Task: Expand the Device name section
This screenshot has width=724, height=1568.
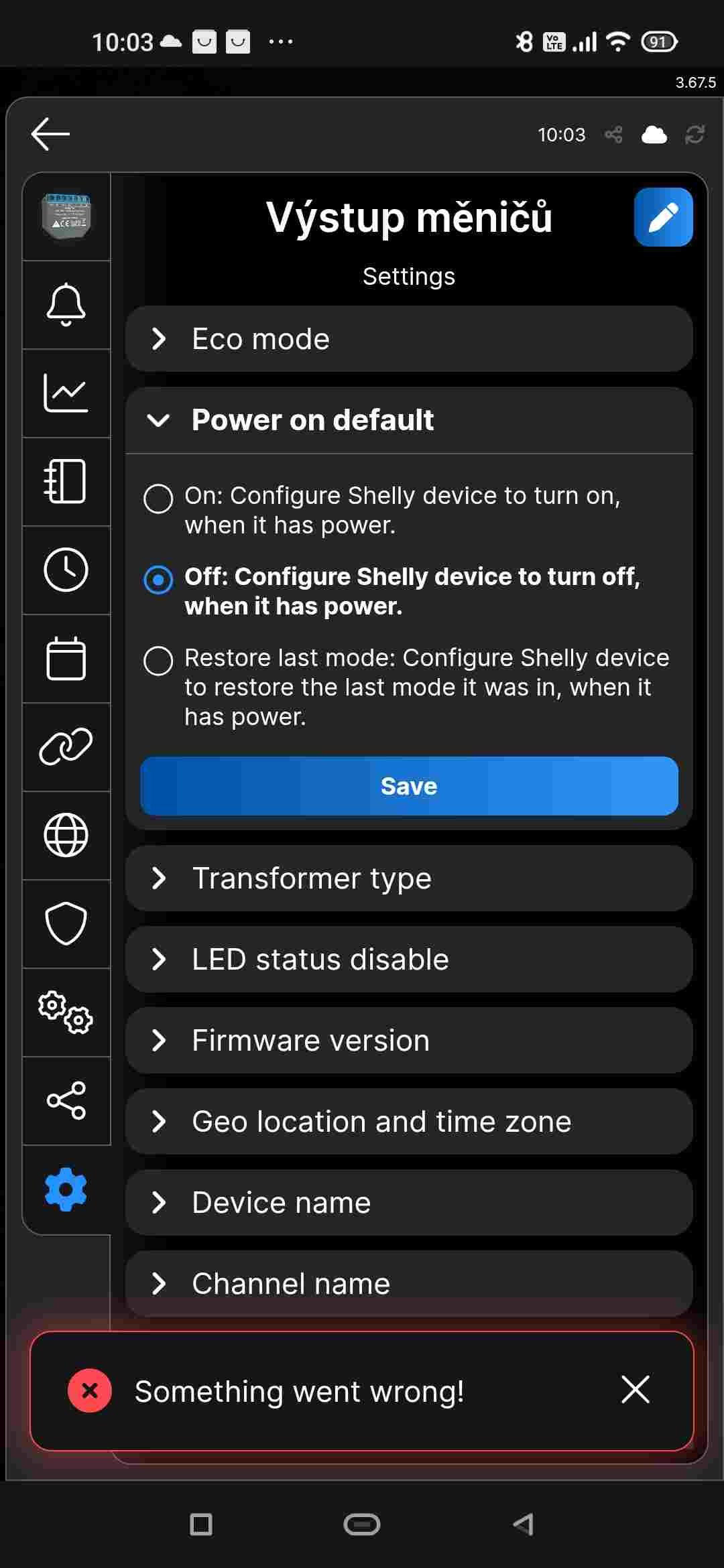Action: pyautogui.click(x=408, y=1202)
